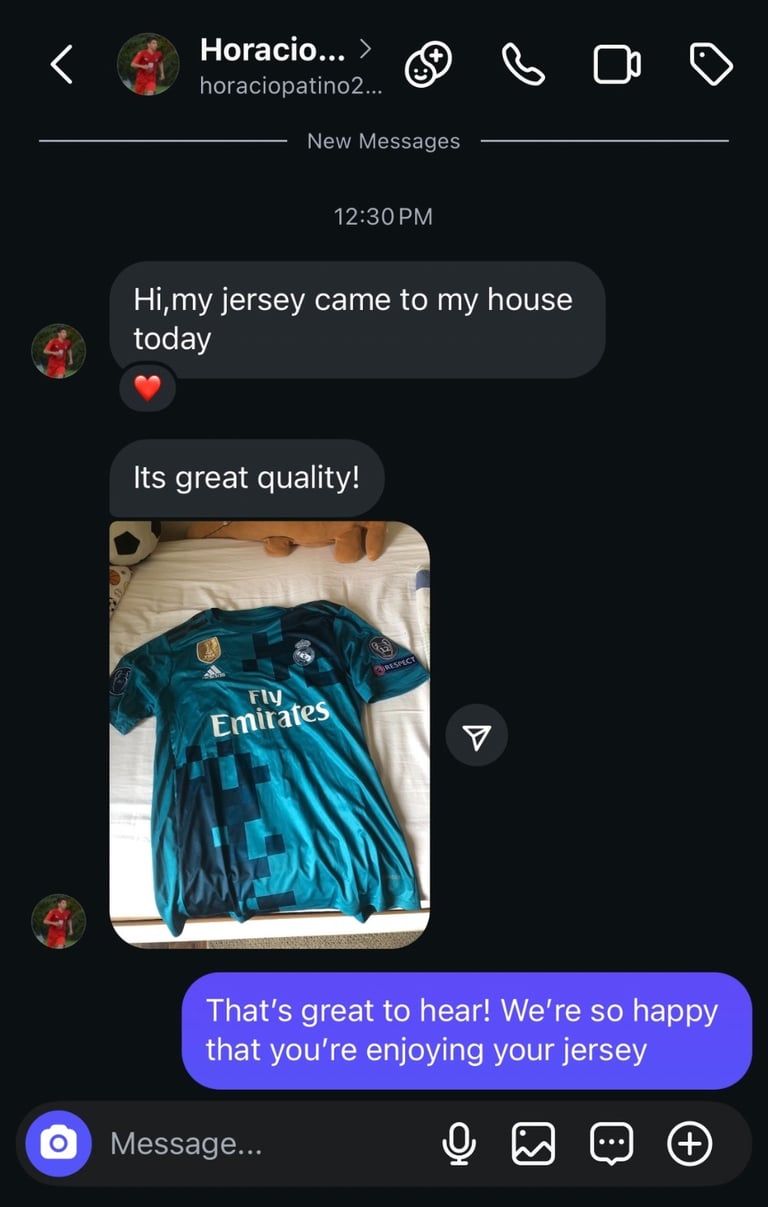This screenshot has height=1207, width=768.
Task: Record a voice message with microphone
Action: point(459,1143)
